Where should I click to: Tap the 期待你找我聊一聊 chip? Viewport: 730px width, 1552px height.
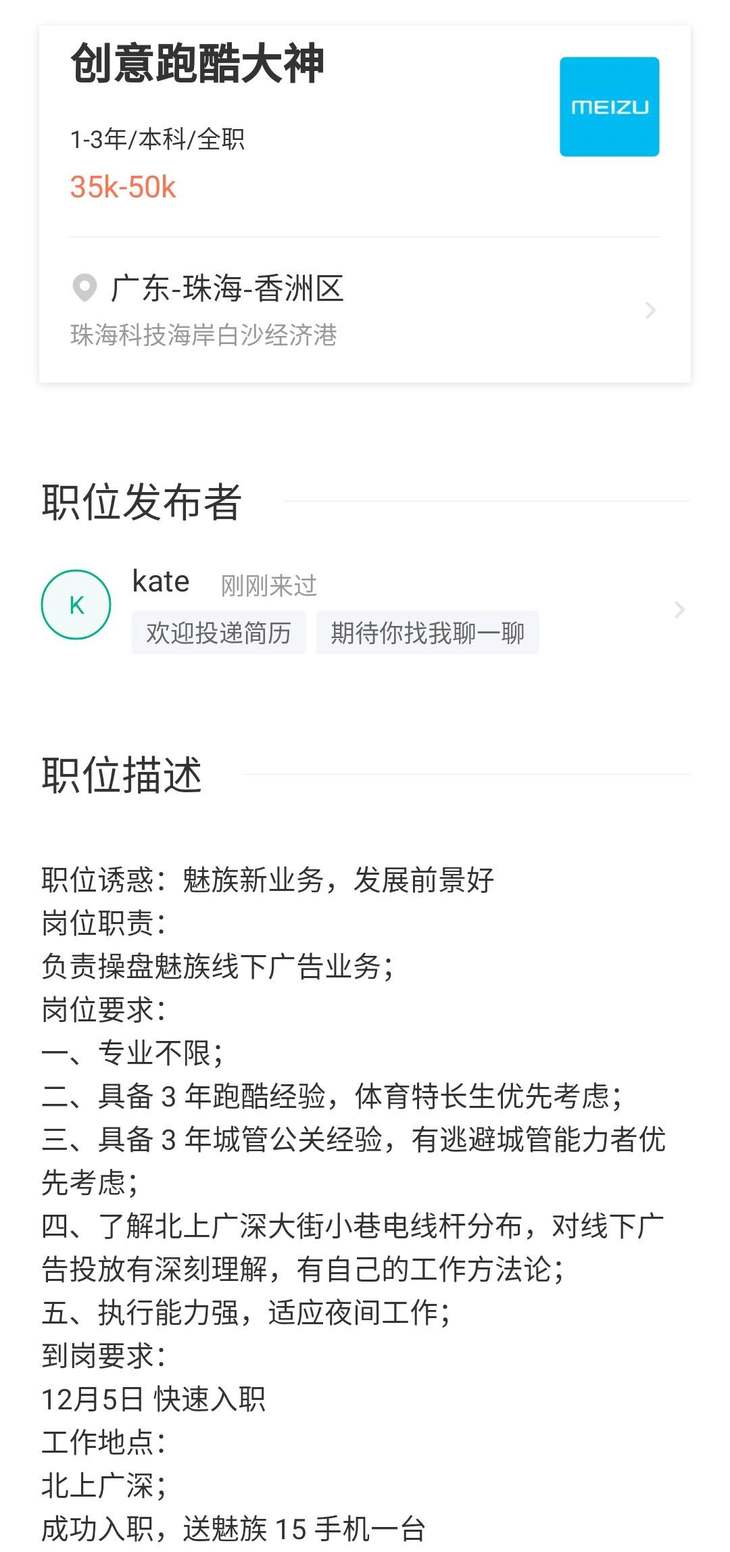[x=427, y=633]
